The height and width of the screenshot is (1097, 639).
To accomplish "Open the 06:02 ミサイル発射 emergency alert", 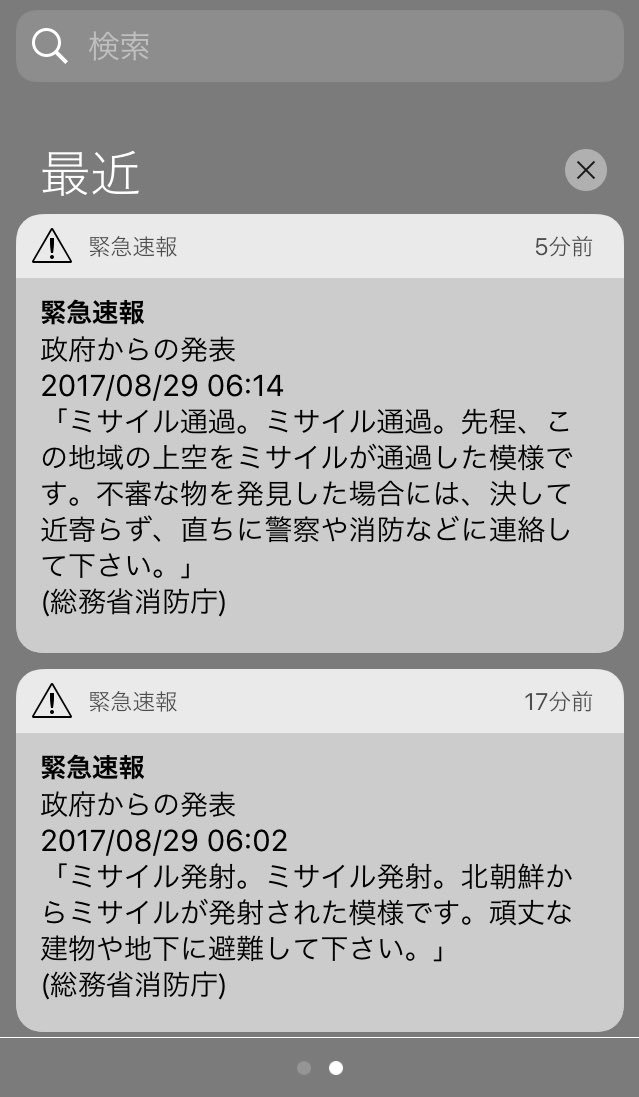I will click(320, 850).
